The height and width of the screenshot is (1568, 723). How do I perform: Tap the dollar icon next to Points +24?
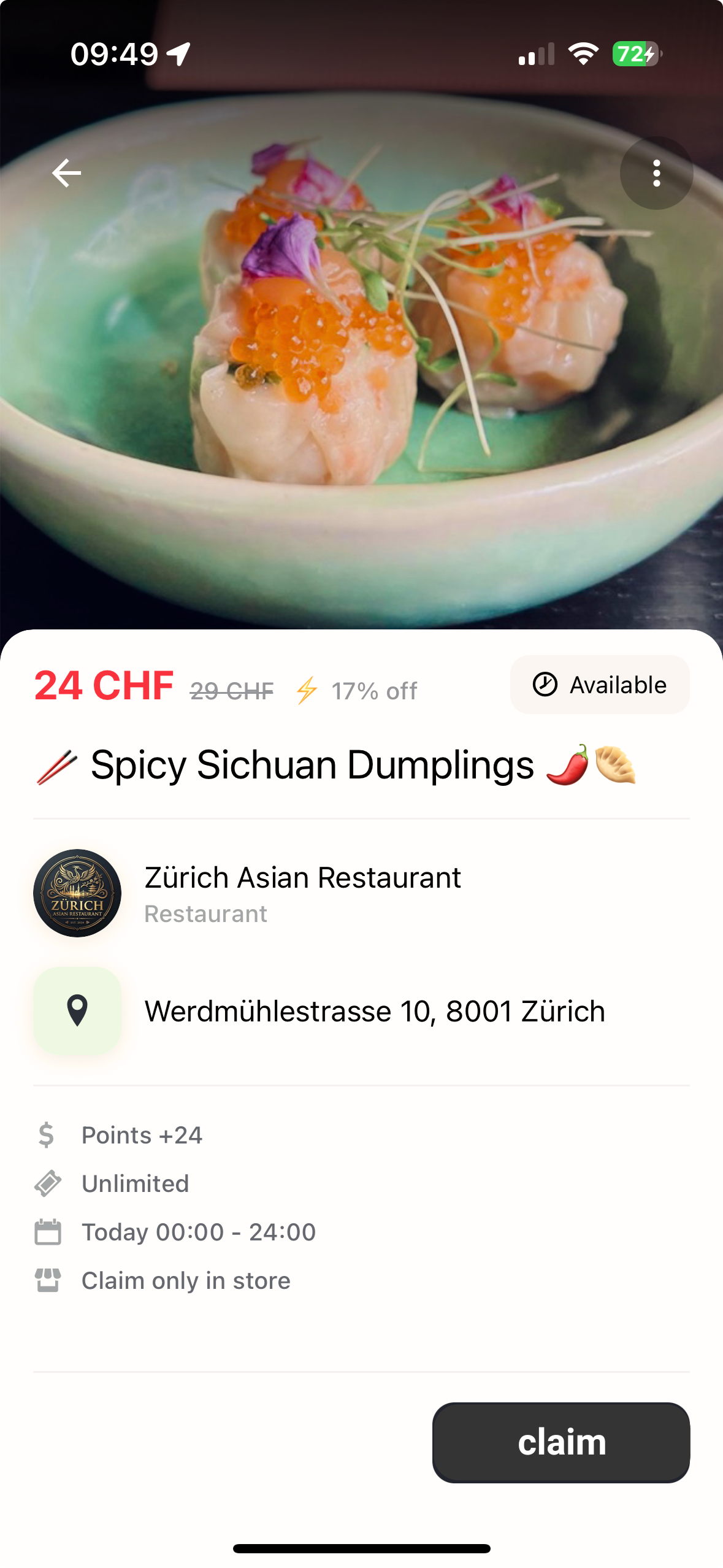point(47,1134)
